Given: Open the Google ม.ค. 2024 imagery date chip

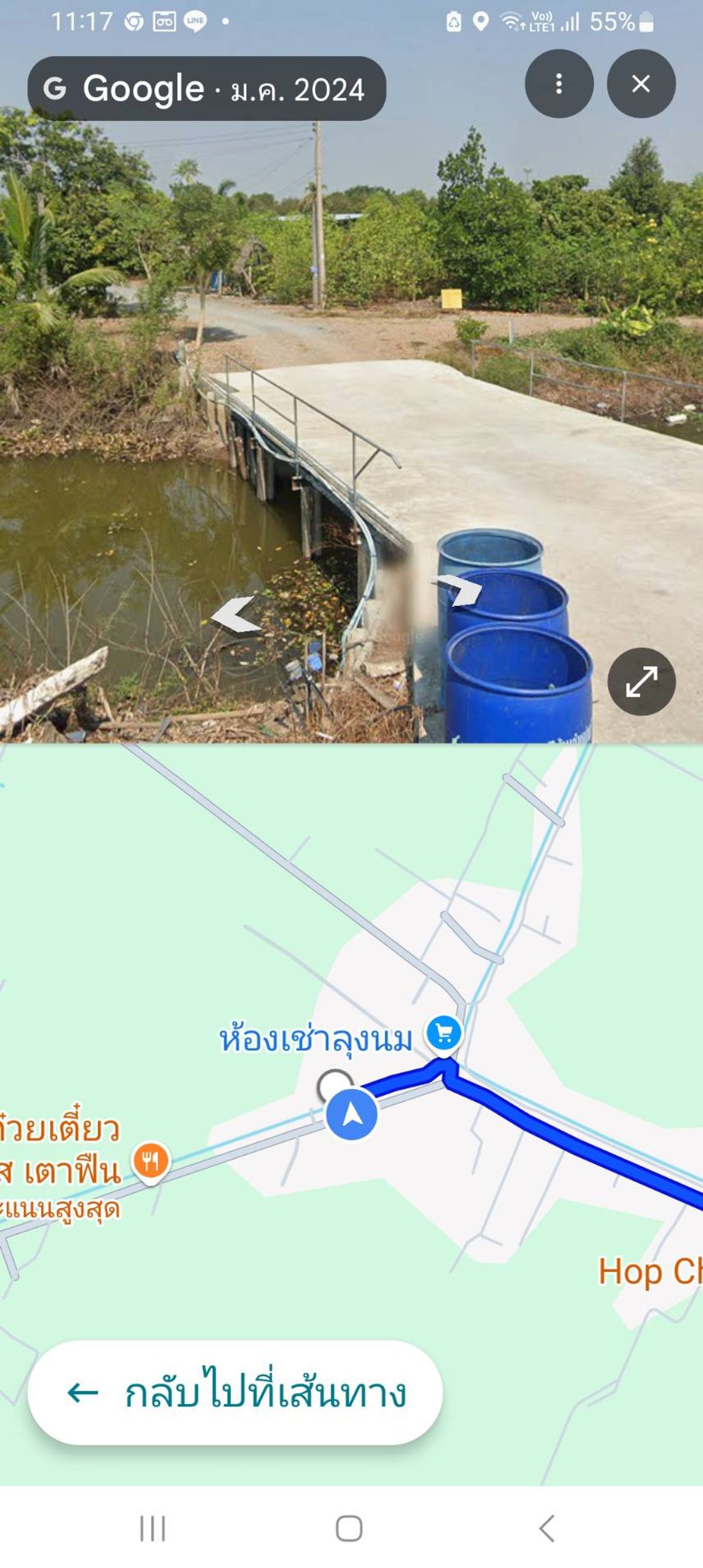Looking at the screenshot, I should click(206, 89).
